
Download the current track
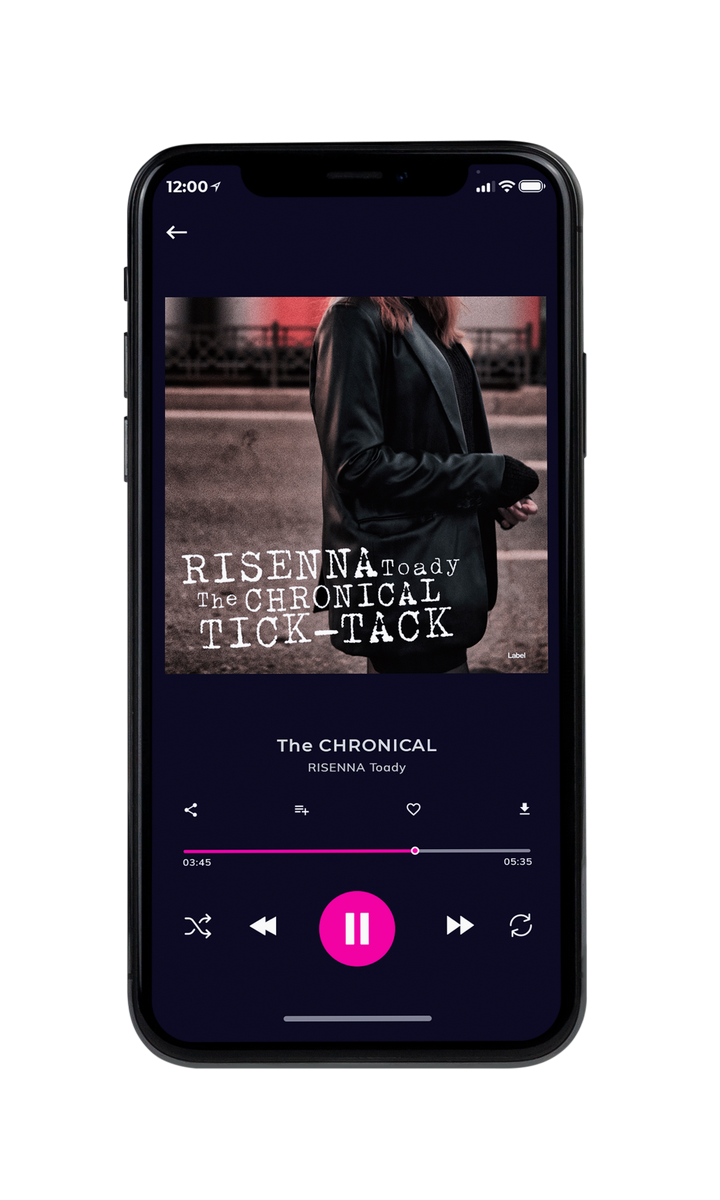(524, 809)
